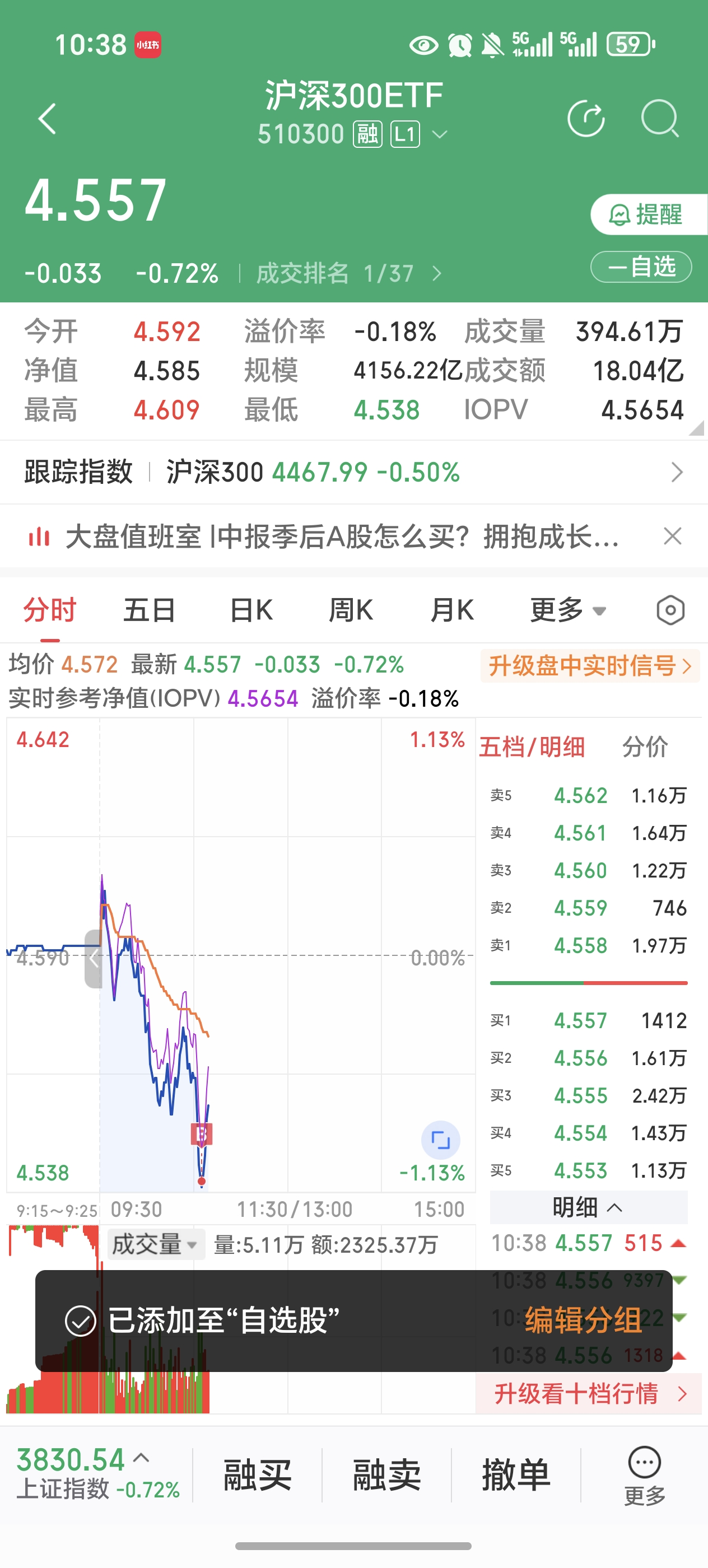Remove from watchlist via 自选 button
This screenshot has height=1568, width=708.
(641, 267)
